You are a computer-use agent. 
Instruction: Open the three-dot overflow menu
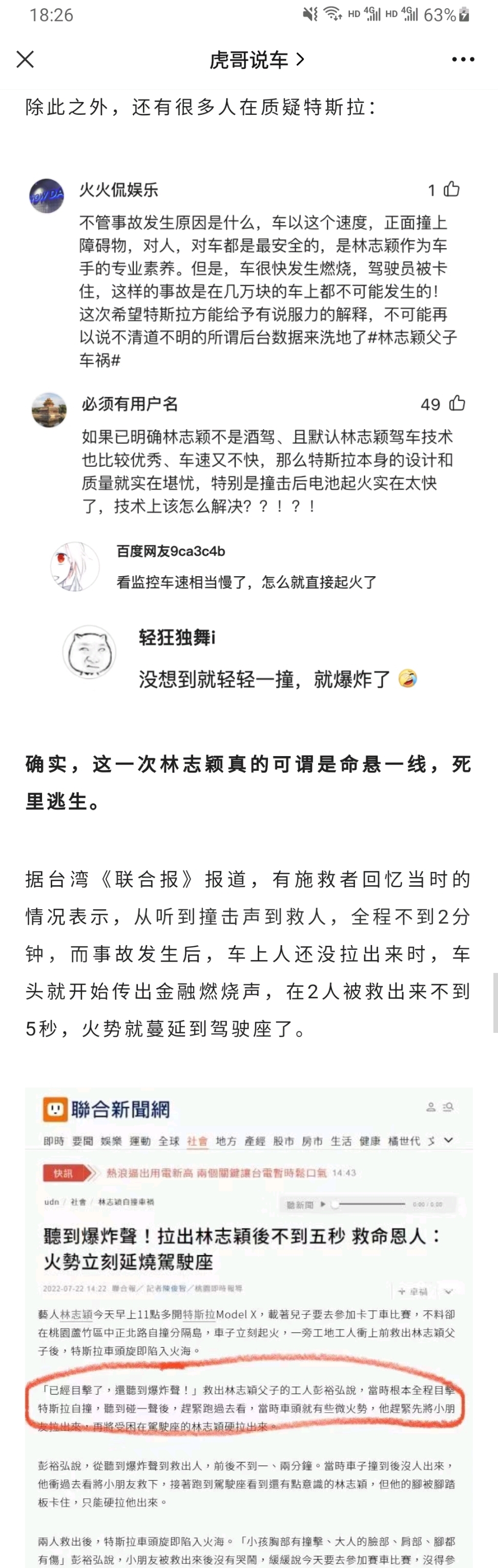point(463,59)
